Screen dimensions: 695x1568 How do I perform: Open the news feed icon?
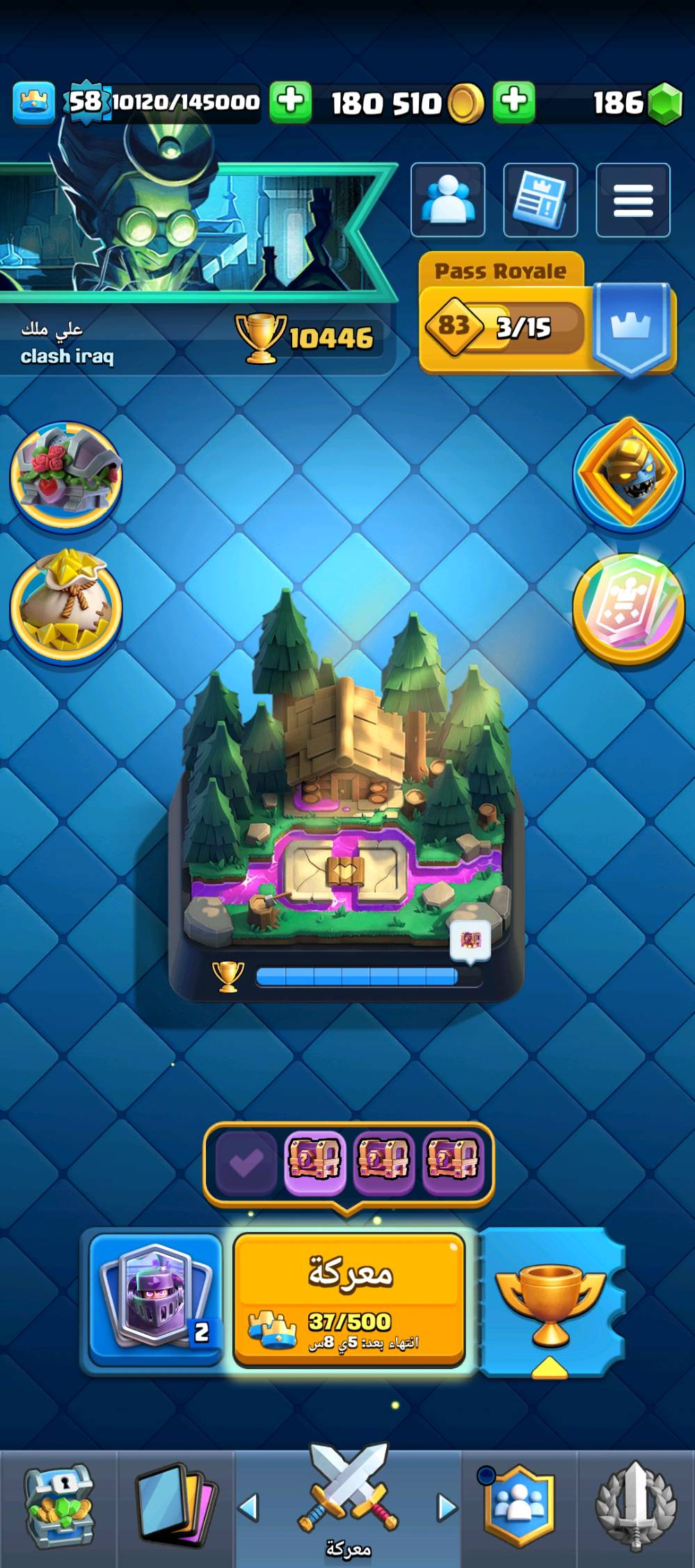540,200
